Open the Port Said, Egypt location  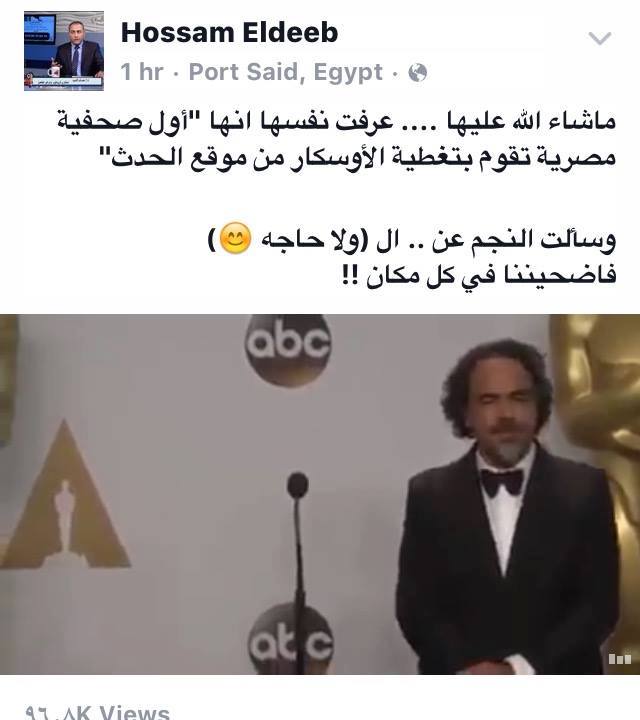285,72
